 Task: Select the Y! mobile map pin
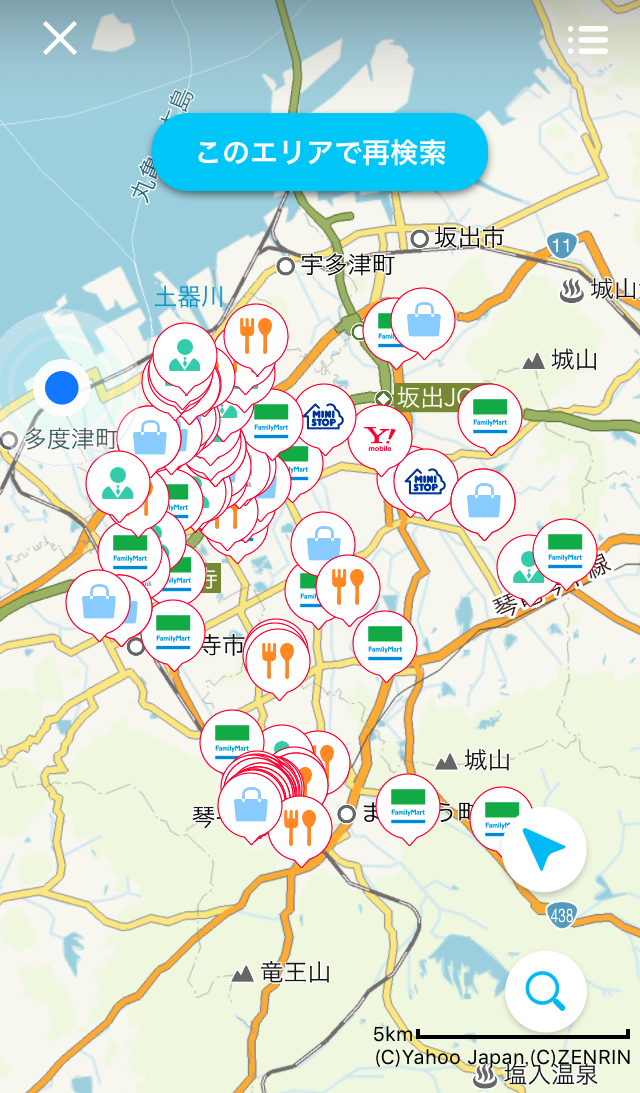(380, 440)
